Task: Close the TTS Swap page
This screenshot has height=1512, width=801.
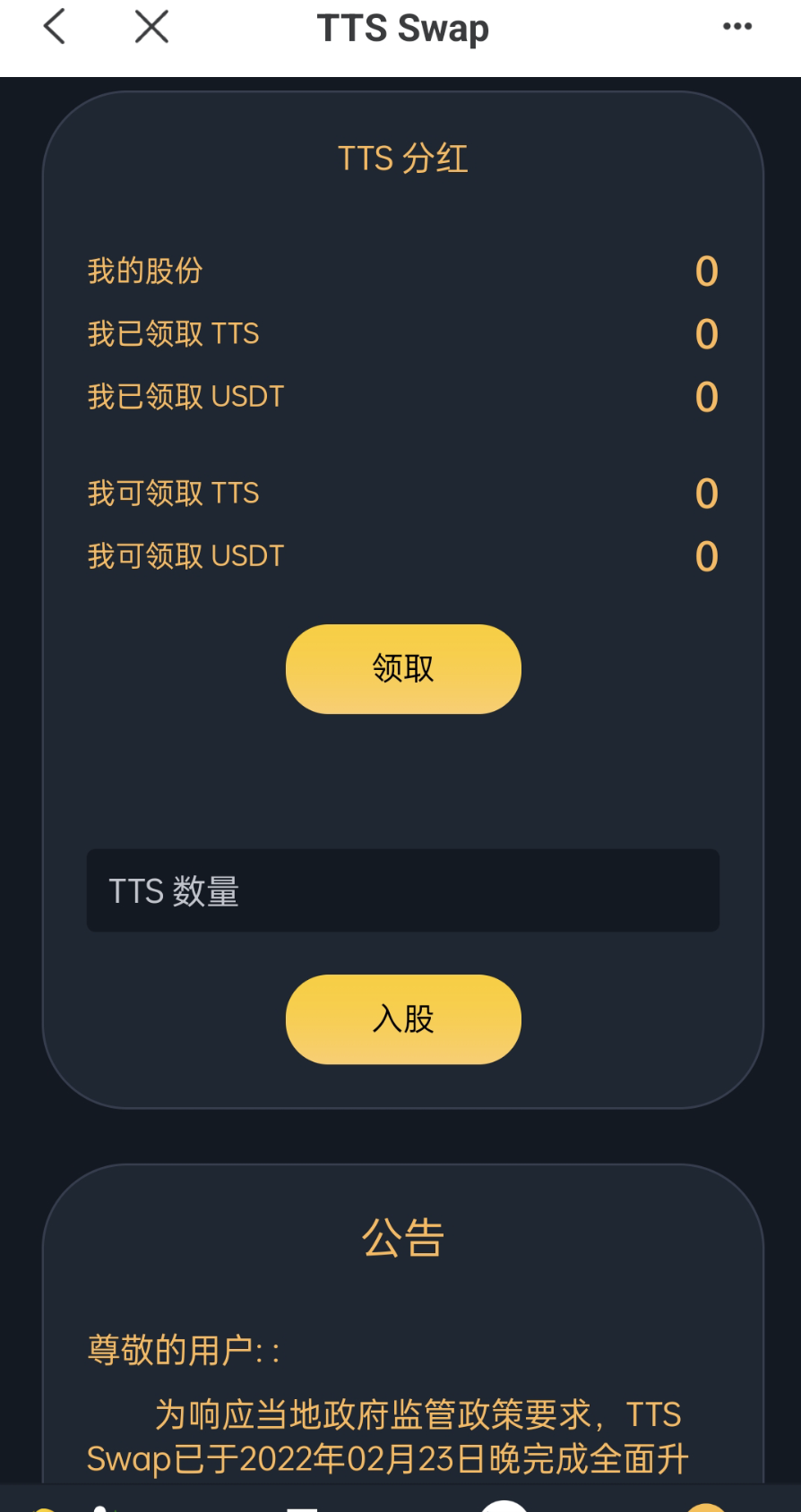Action: pos(151,27)
